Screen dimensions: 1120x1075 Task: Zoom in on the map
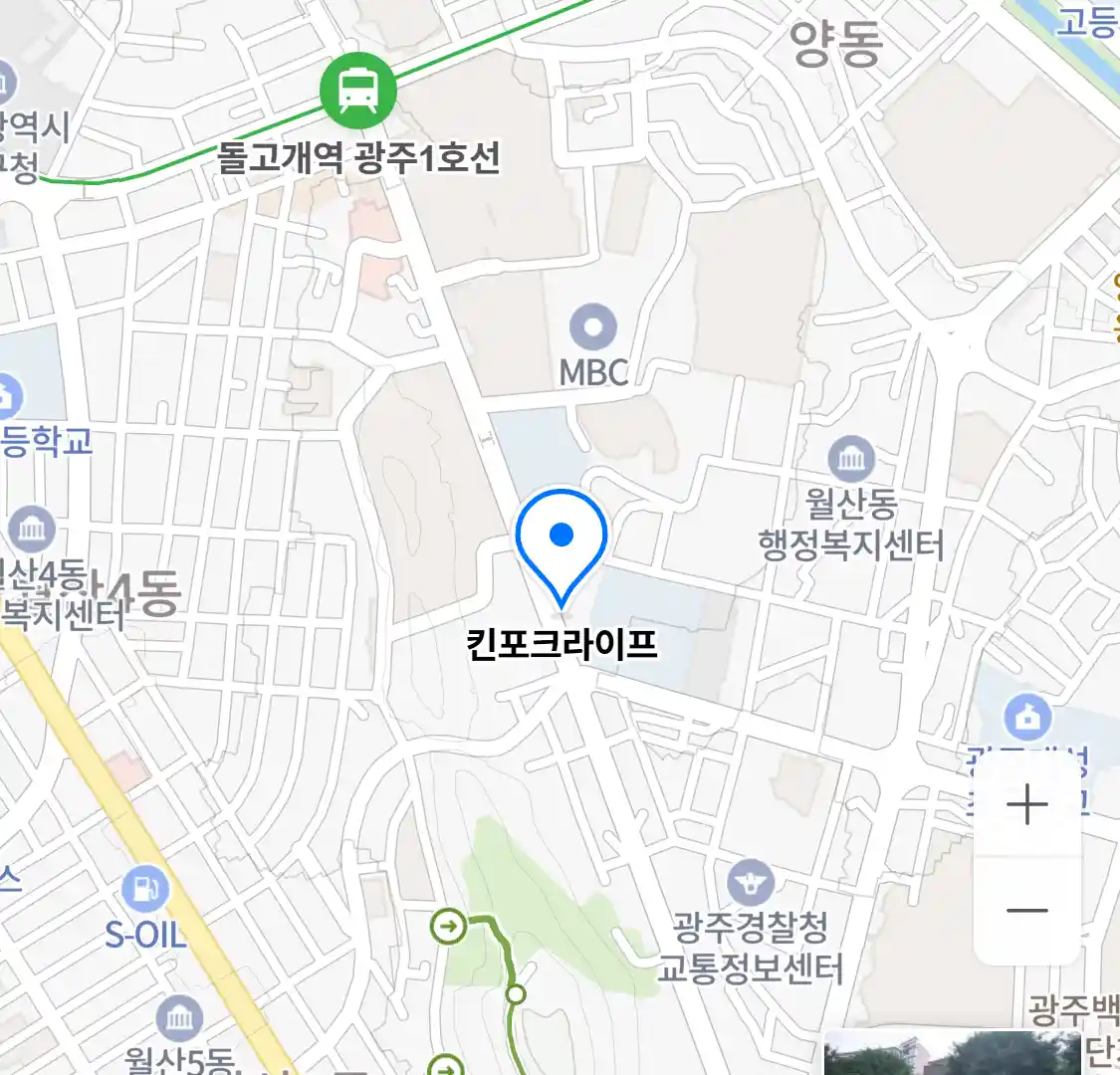click(x=1026, y=804)
